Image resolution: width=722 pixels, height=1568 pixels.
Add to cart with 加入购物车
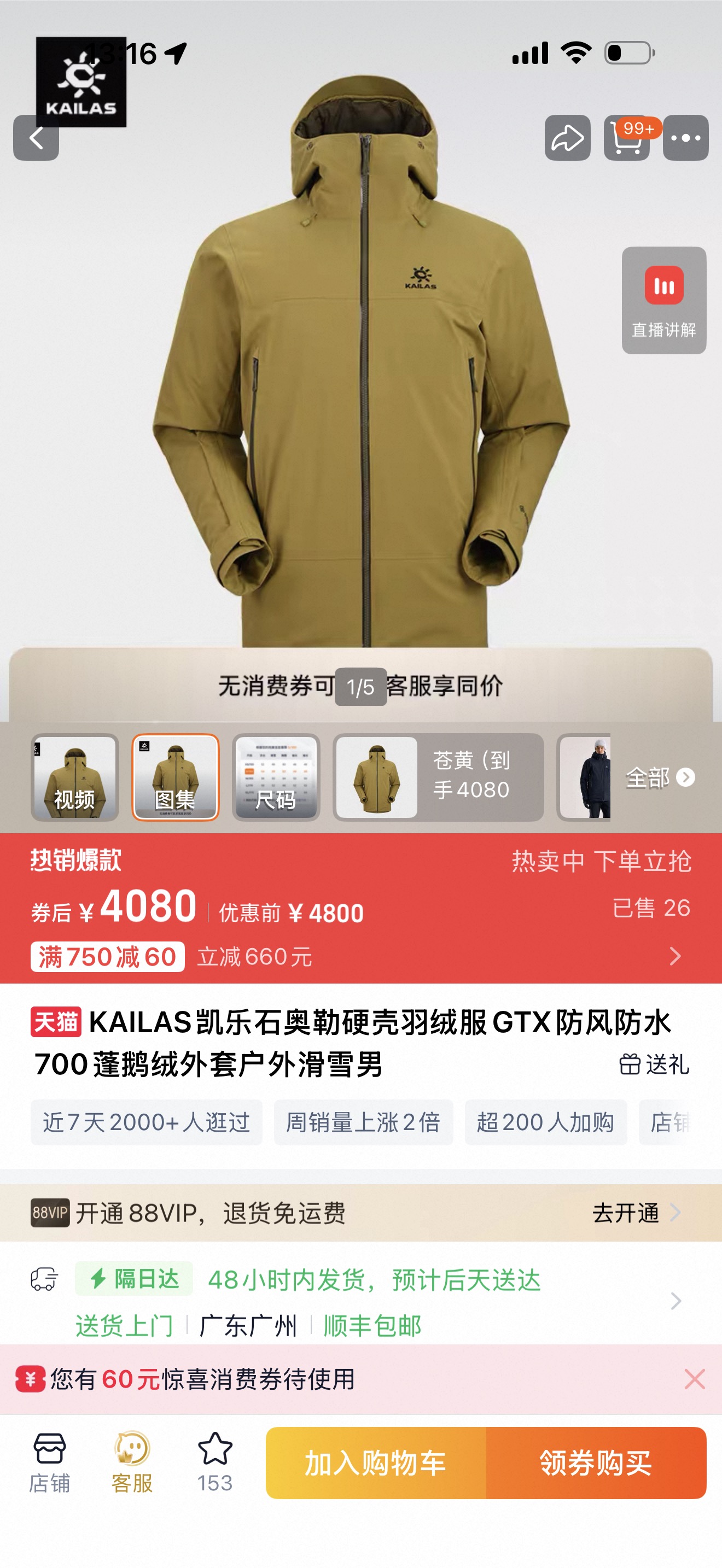click(x=376, y=1462)
